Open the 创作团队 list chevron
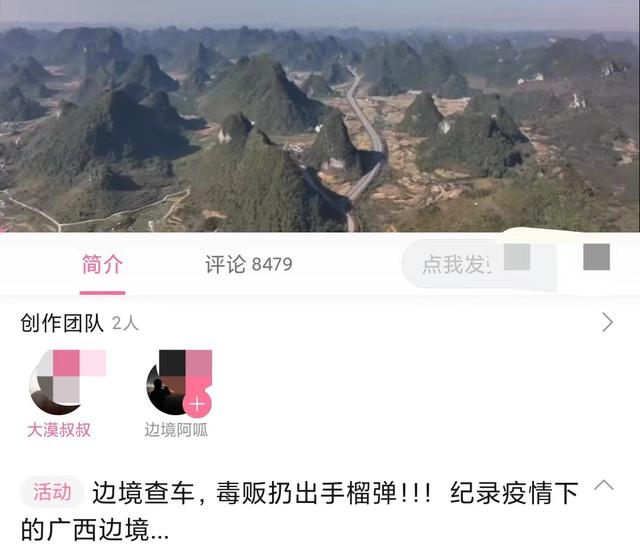The height and width of the screenshot is (551, 640). (606, 322)
